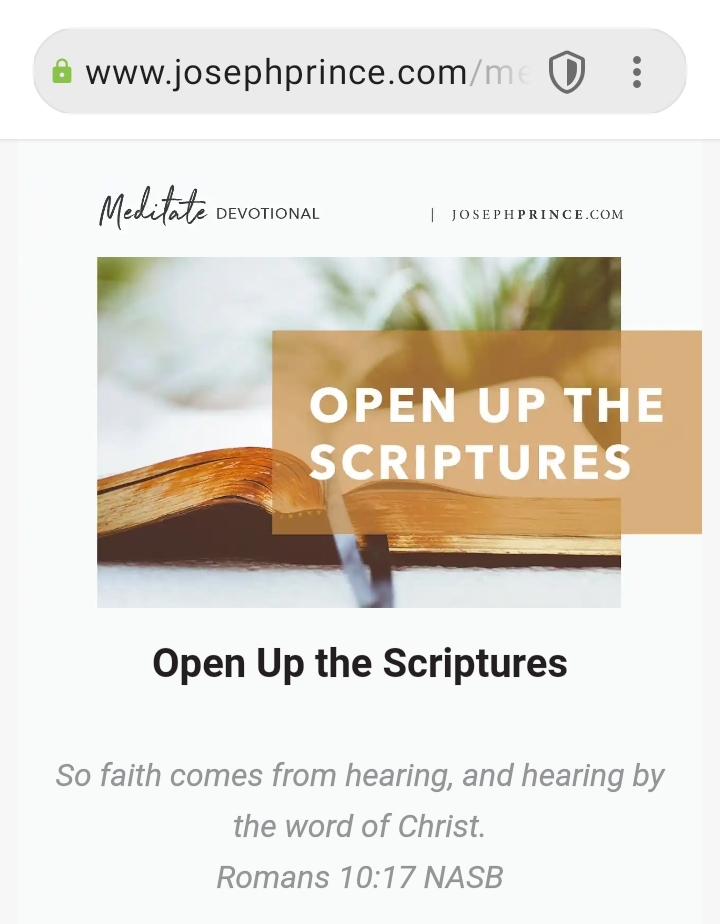Open the shield privacy protection icon
The height and width of the screenshot is (924, 720).
point(567,72)
